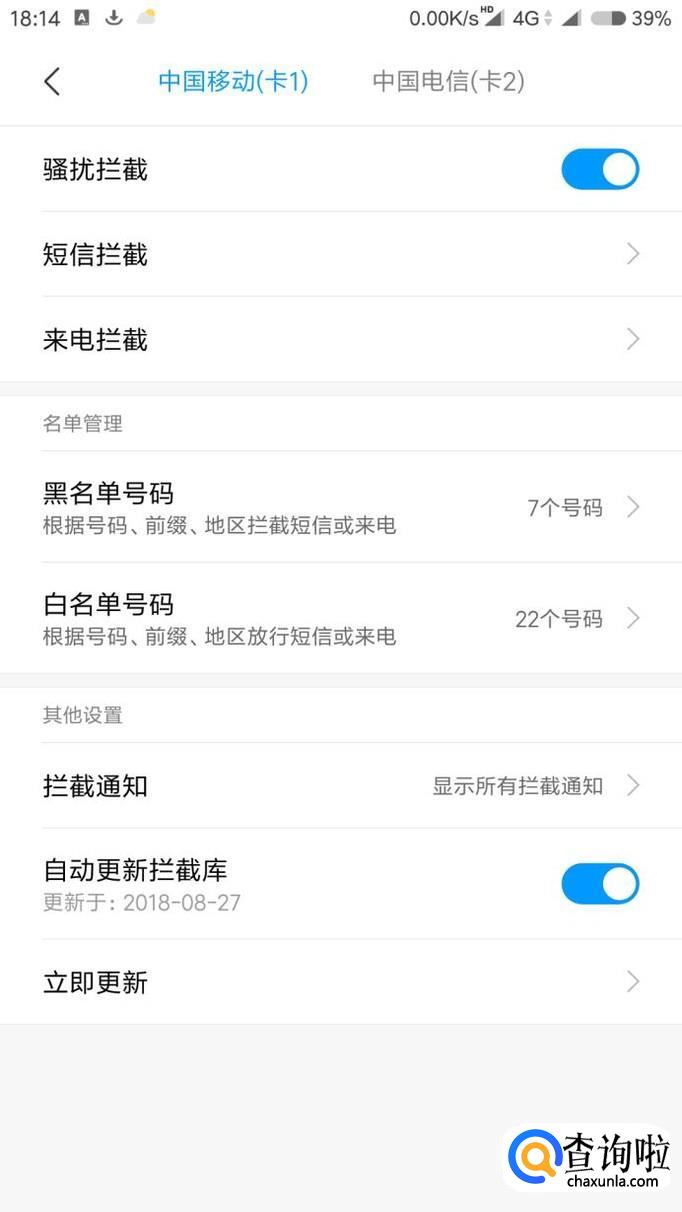
Task: Disable 自动更新拦截库 switch
Action: pos(599,884)
